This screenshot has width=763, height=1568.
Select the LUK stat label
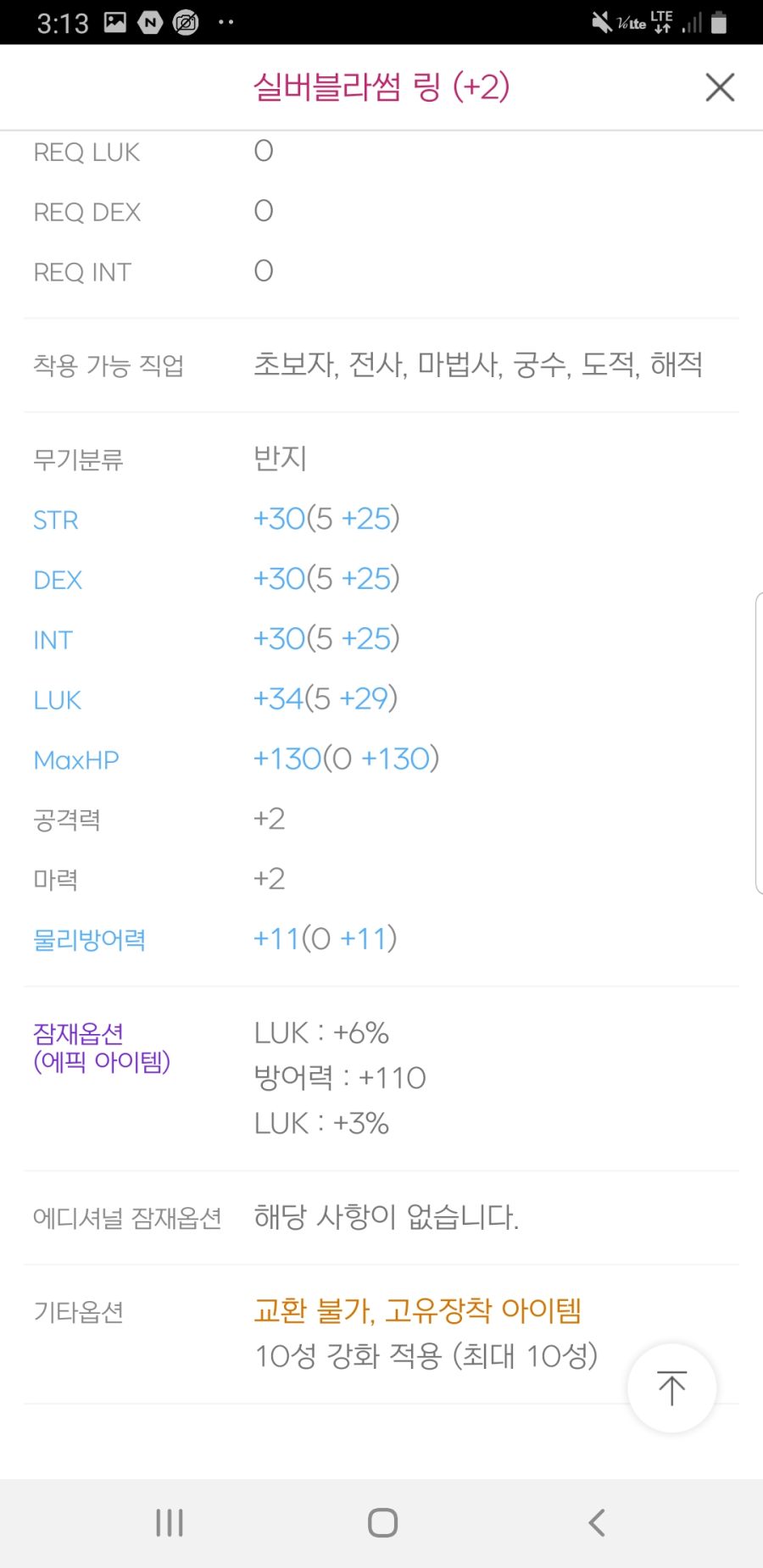56,699
